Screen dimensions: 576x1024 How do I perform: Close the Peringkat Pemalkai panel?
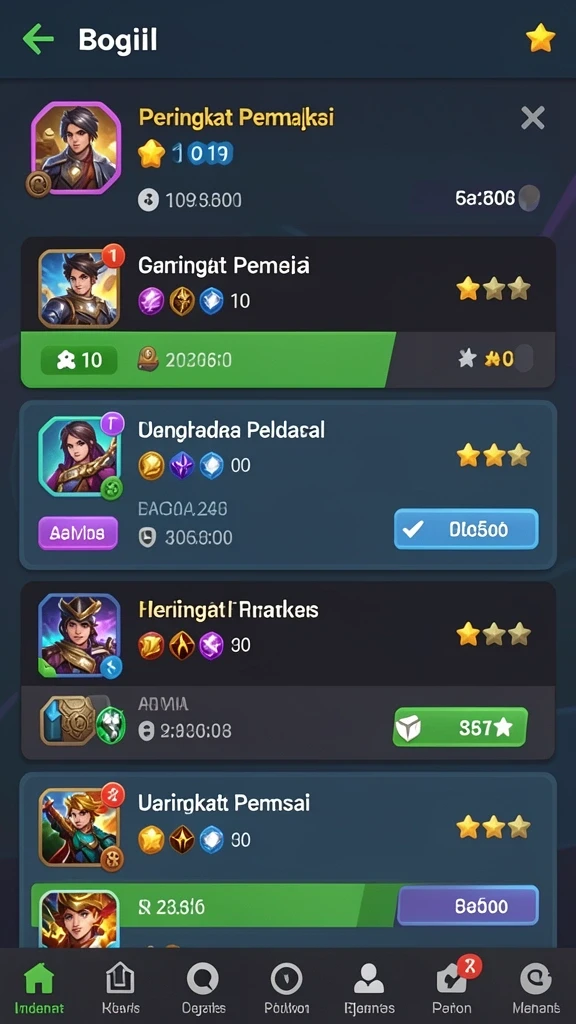533,118
